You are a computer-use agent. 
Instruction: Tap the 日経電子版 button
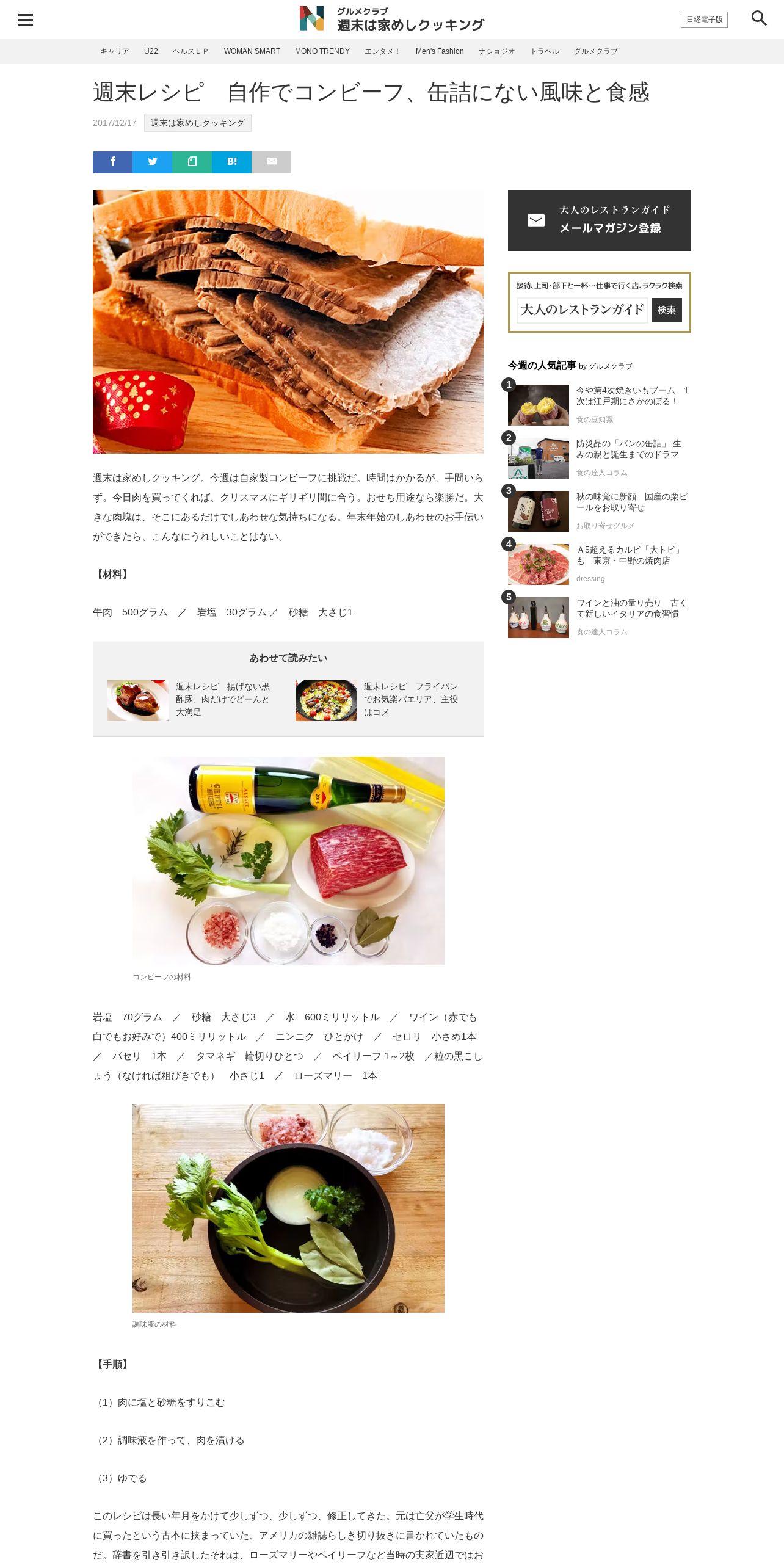pos(704,20)
